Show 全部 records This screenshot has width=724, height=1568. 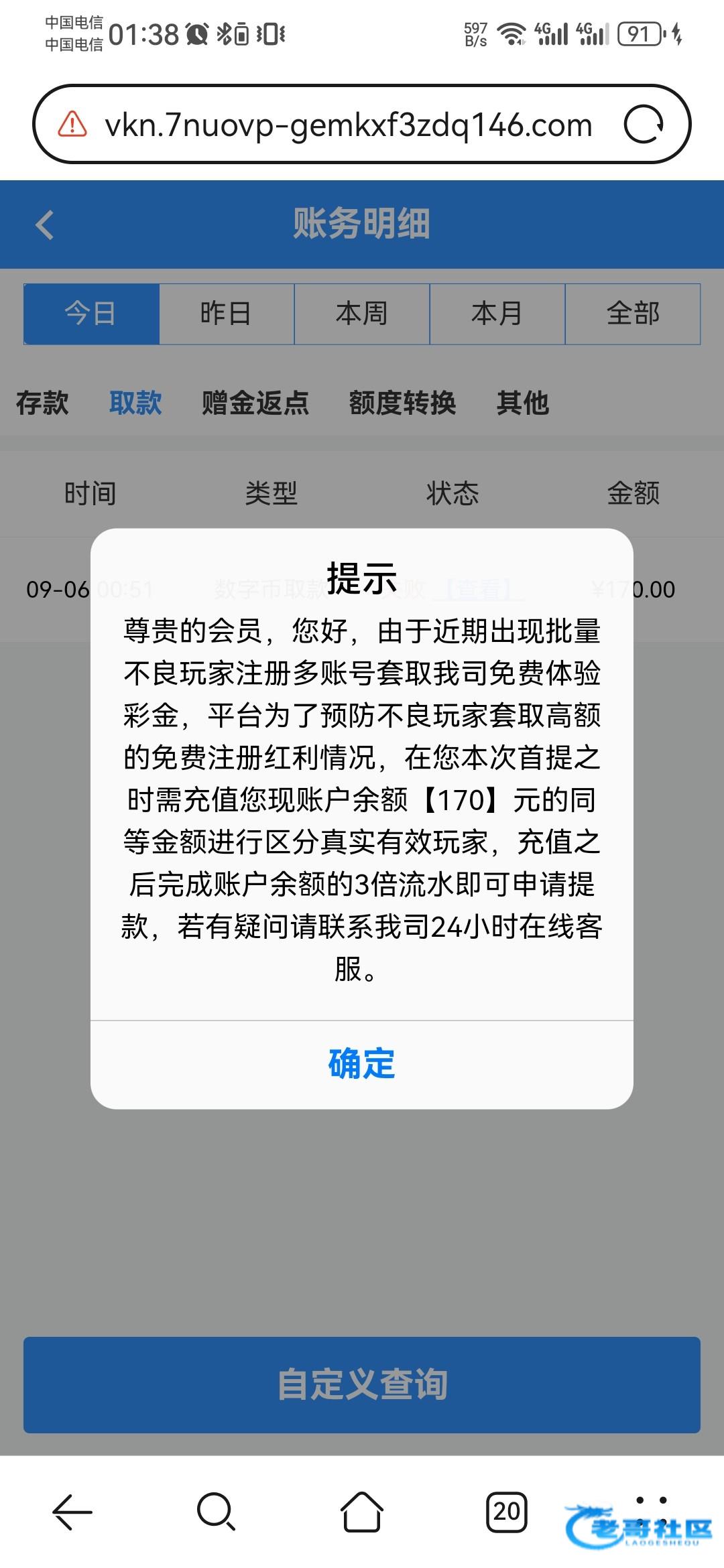point(633,314)
